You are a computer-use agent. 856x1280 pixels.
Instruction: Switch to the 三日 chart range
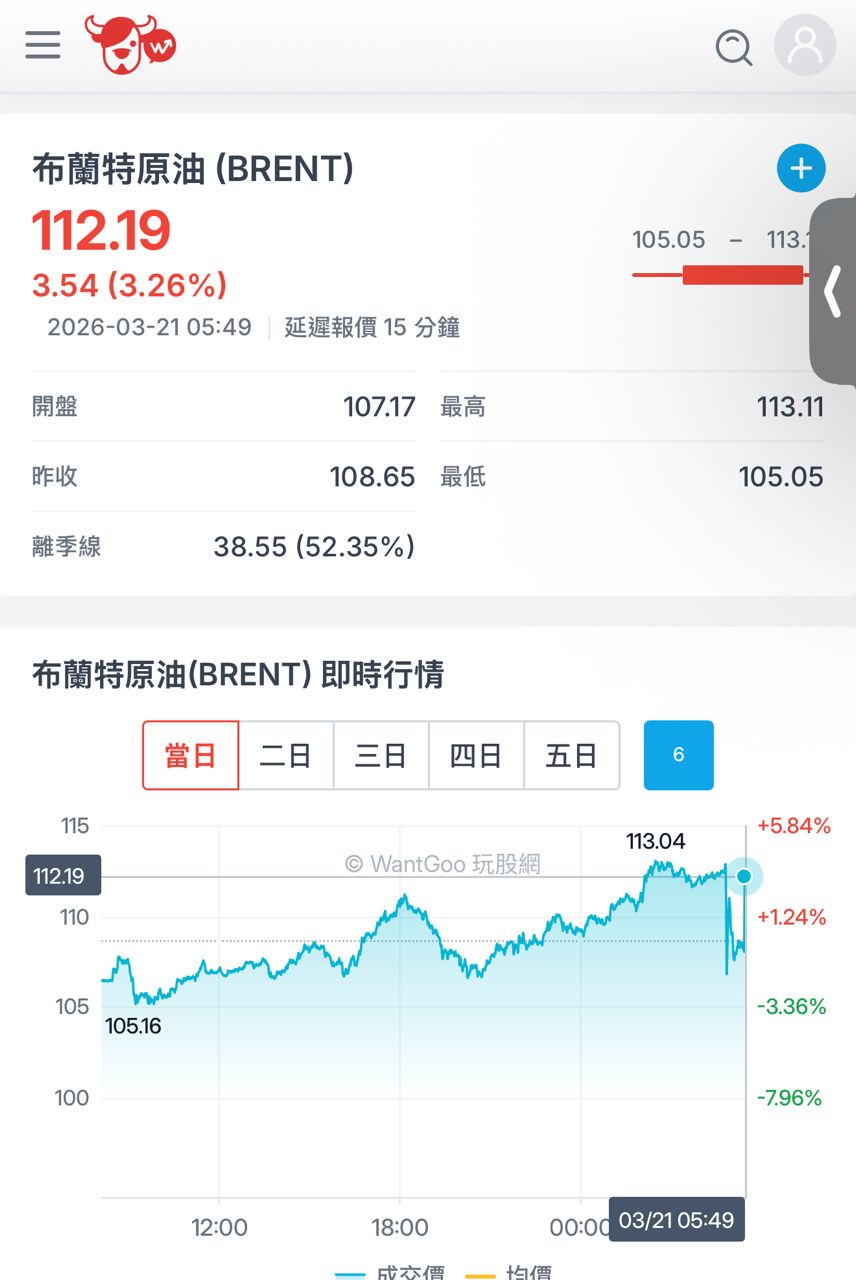(381, 756)
